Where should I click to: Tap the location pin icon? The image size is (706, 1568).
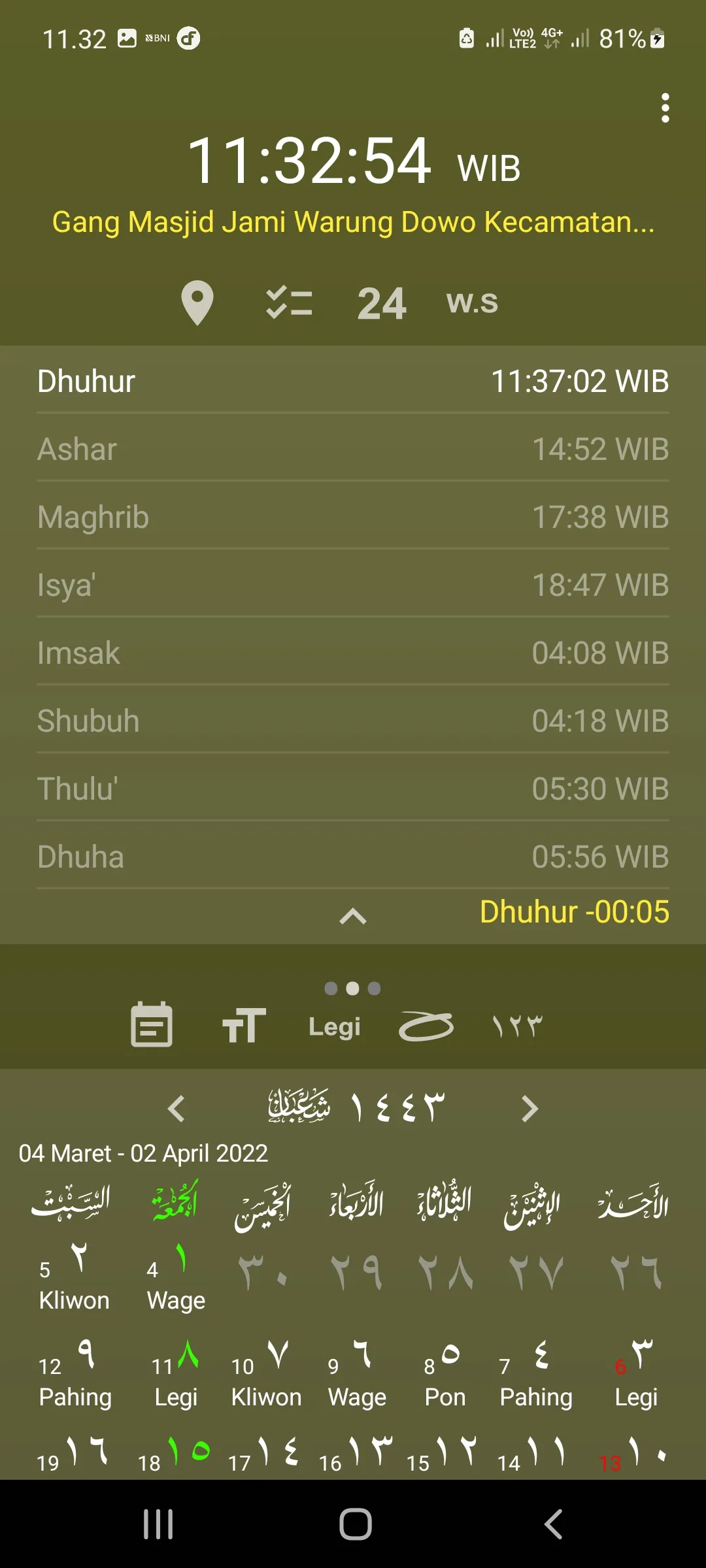197,302
